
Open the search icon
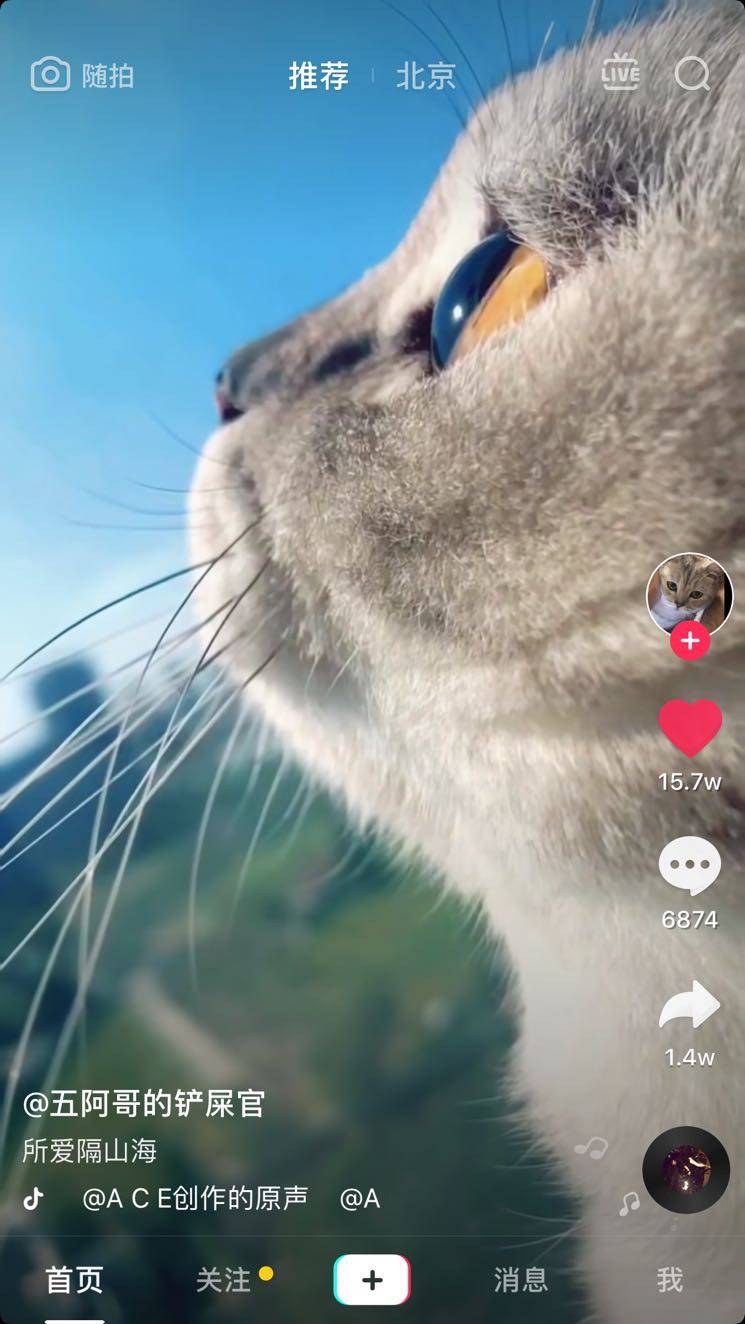point(692,73)
